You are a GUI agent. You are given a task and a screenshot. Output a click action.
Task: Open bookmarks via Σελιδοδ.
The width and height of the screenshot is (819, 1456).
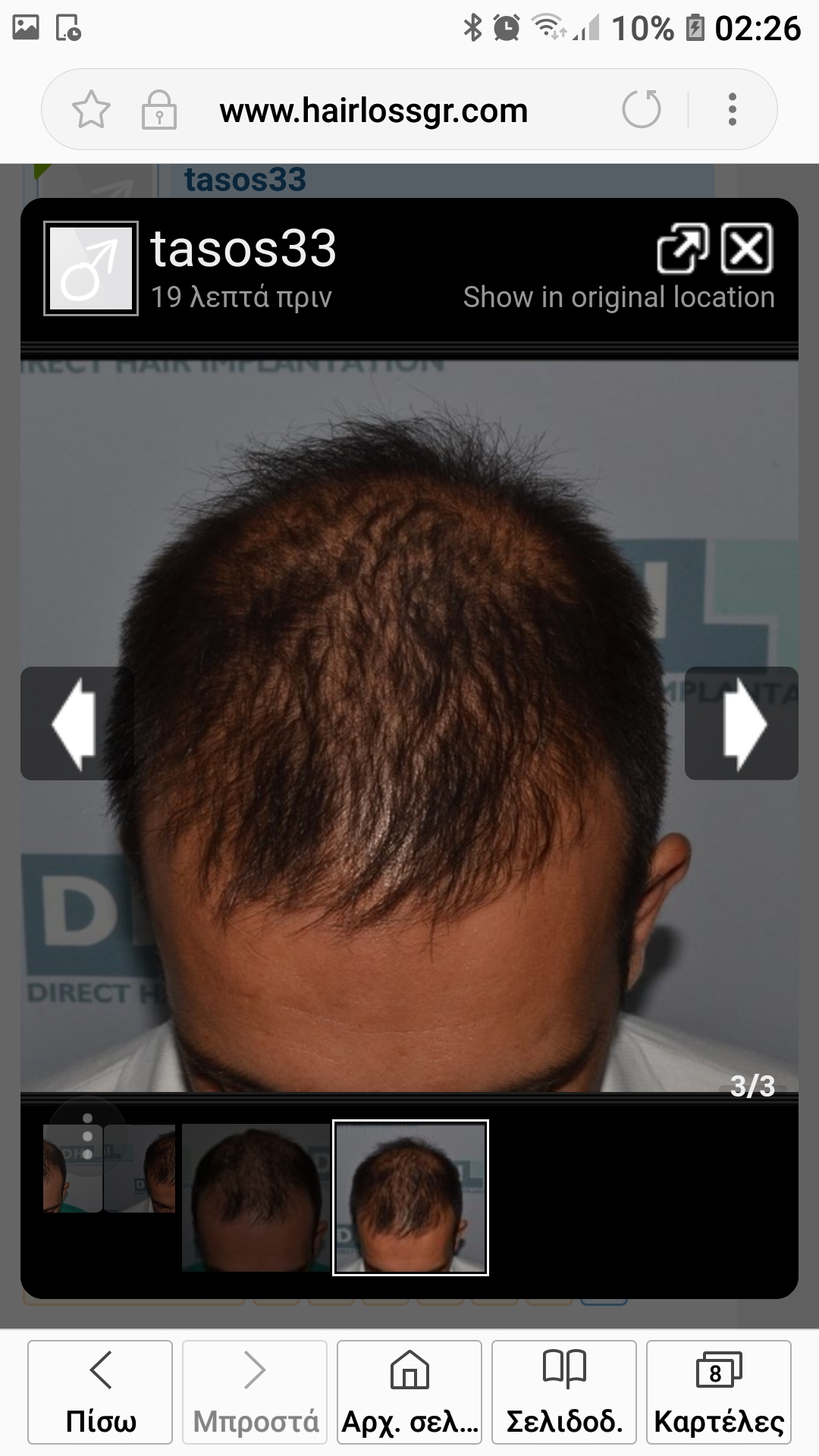click(x=564, y=1392)
